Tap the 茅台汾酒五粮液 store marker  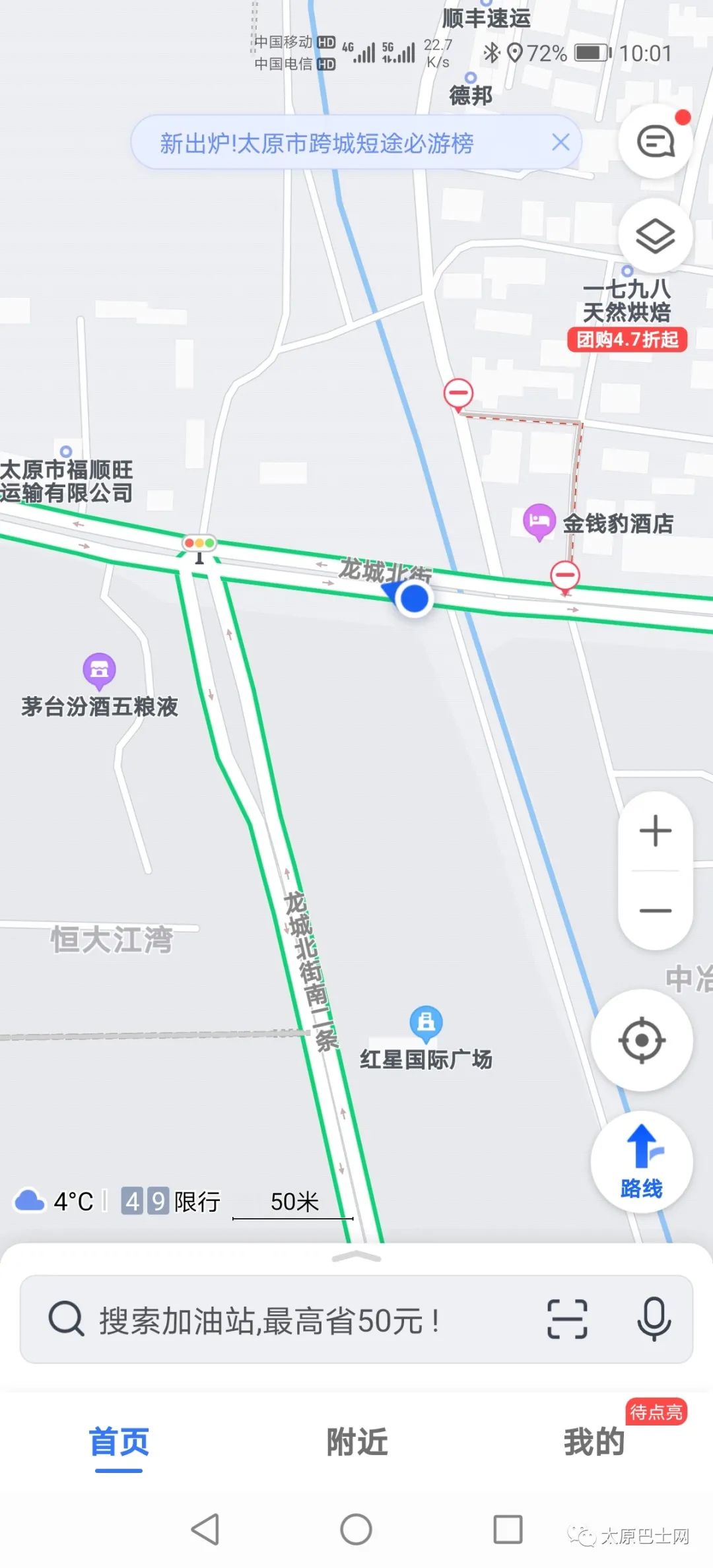point(100,668)
